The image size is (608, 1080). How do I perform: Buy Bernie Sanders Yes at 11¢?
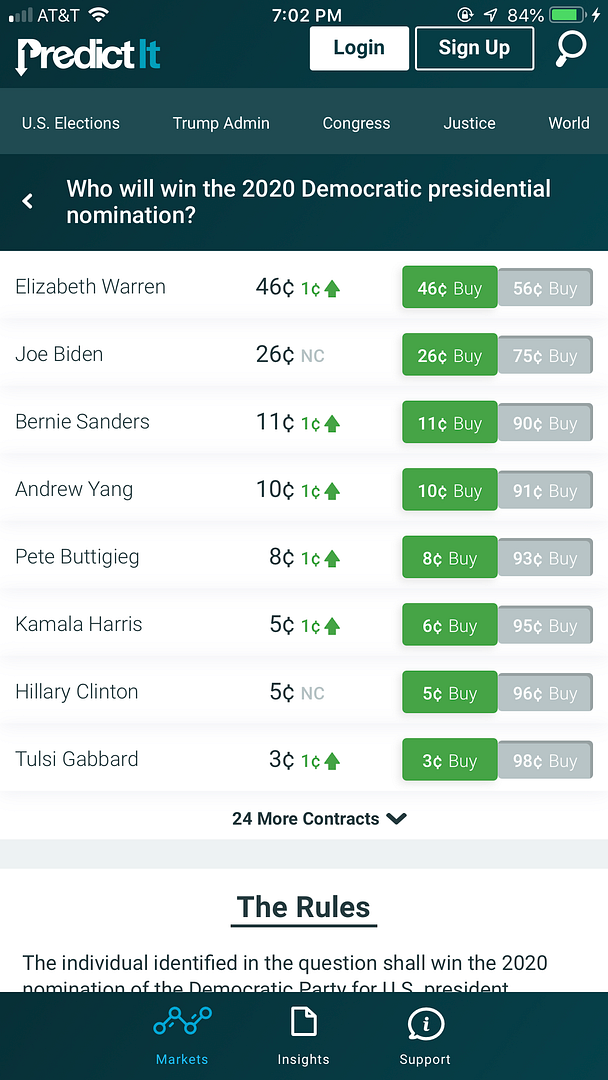pyautogui.click(x=449, y=423)
